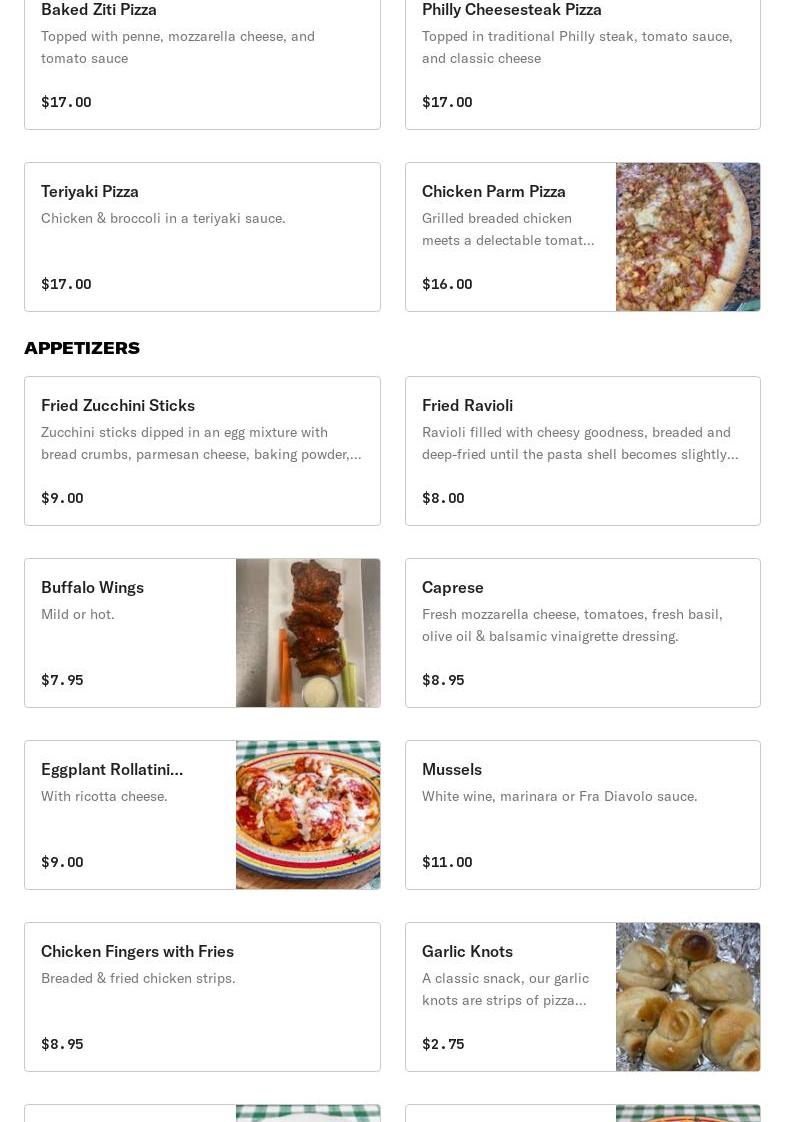This screenshot has height=1122, width=785.
Task: Choose Teriyaki Pizza from the menu
Action: tap(202, 237)
